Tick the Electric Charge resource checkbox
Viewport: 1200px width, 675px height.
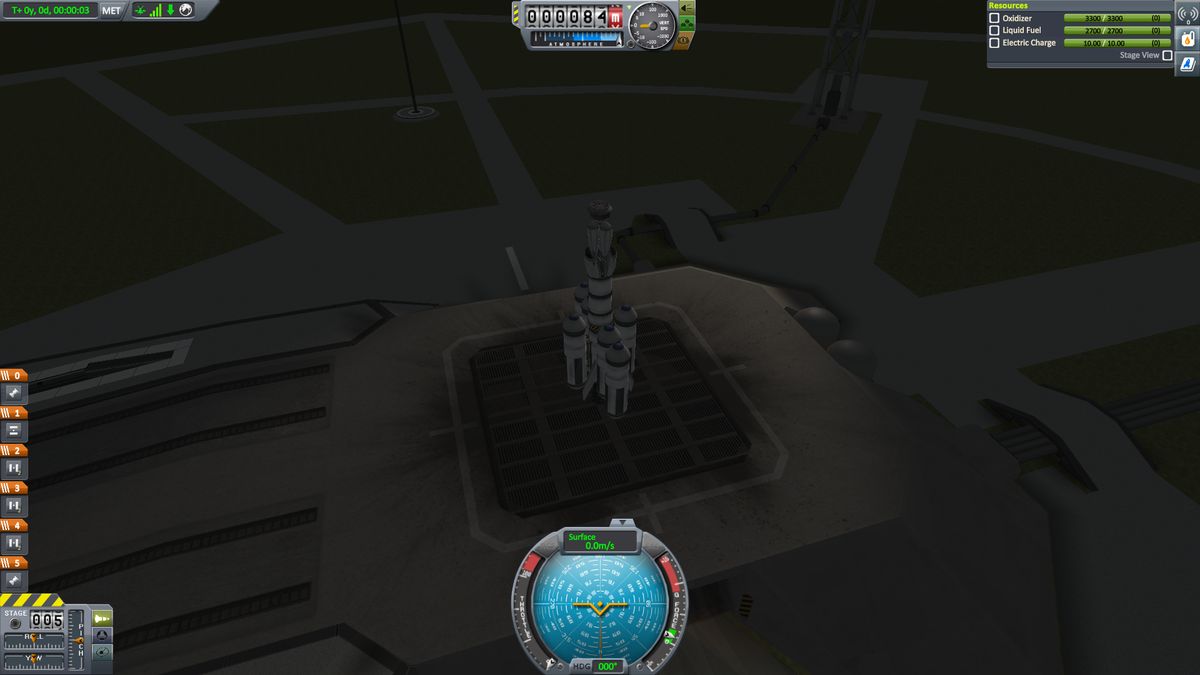click(x=994, y=43)
